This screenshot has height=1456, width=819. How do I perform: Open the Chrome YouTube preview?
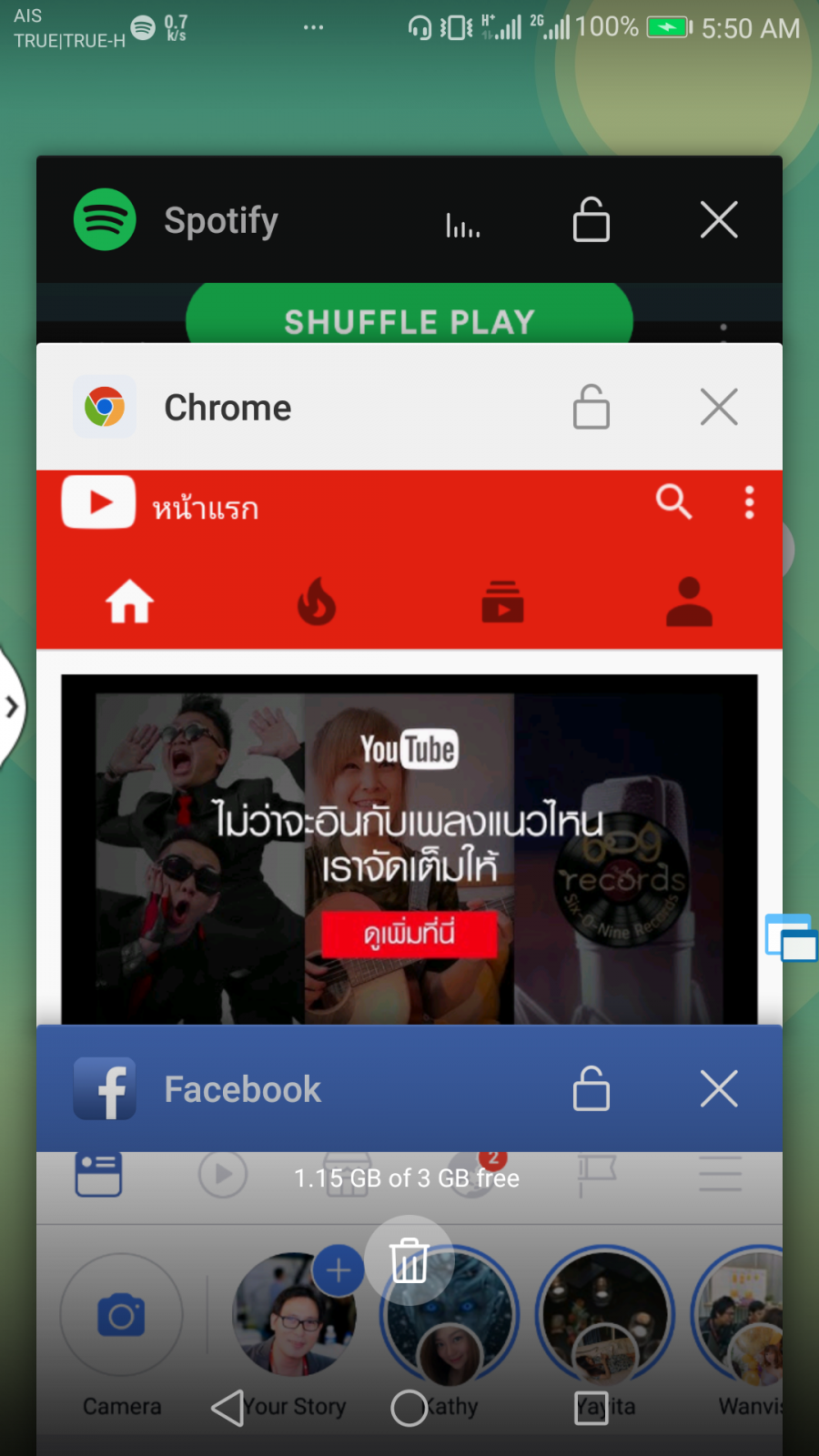[409, 846]
